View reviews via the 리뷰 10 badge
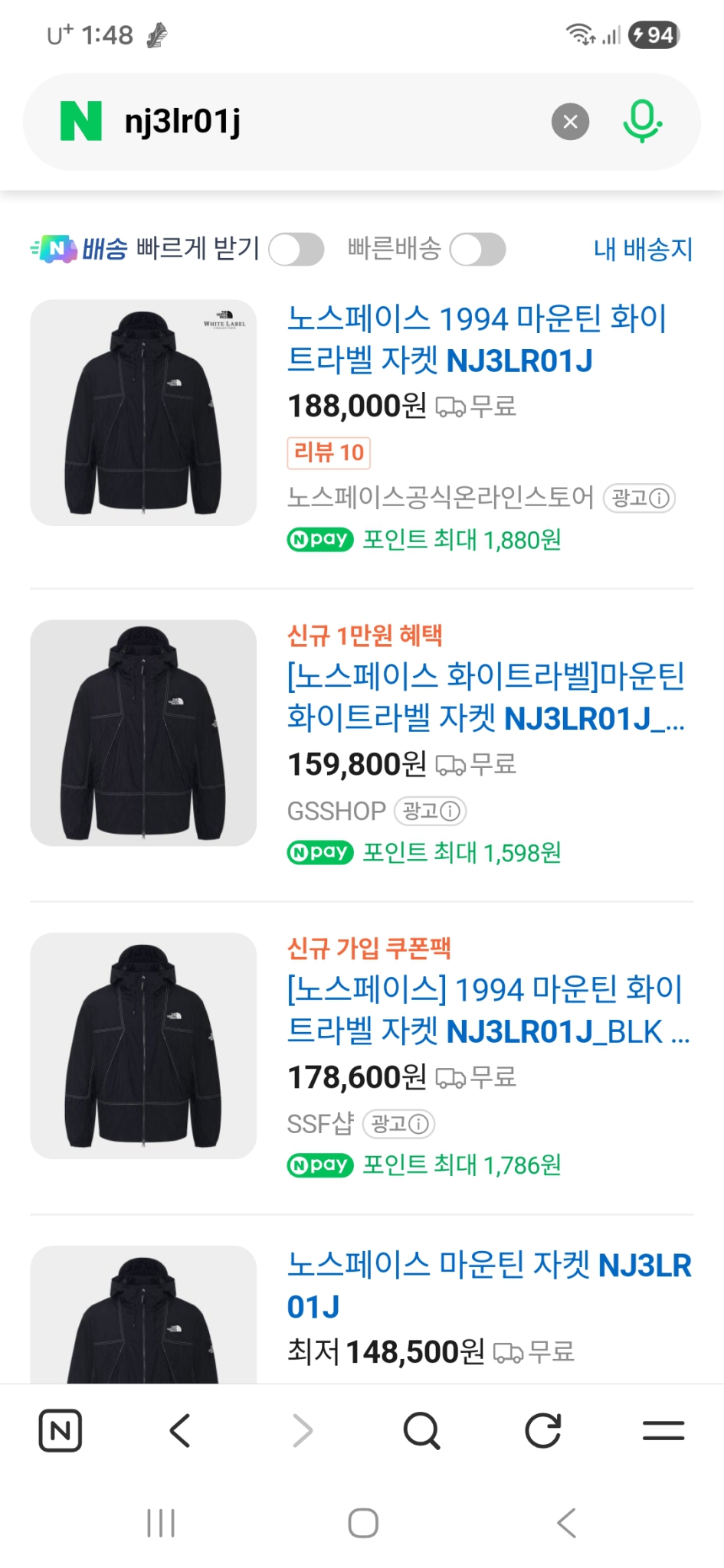The width and height of the screenshot is (724, 1568). click(x=328, y=452)
